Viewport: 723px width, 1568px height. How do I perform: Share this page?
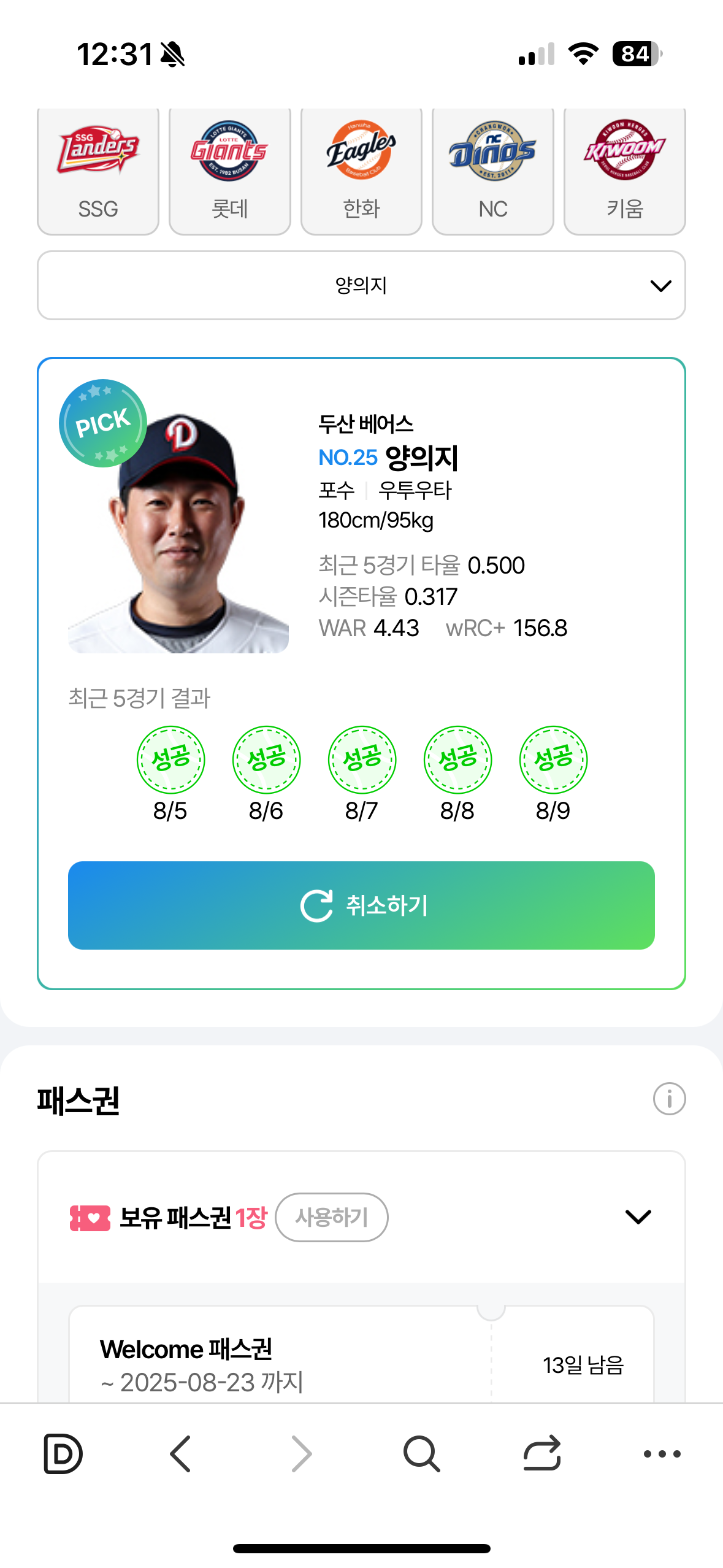click(542, 1453)
